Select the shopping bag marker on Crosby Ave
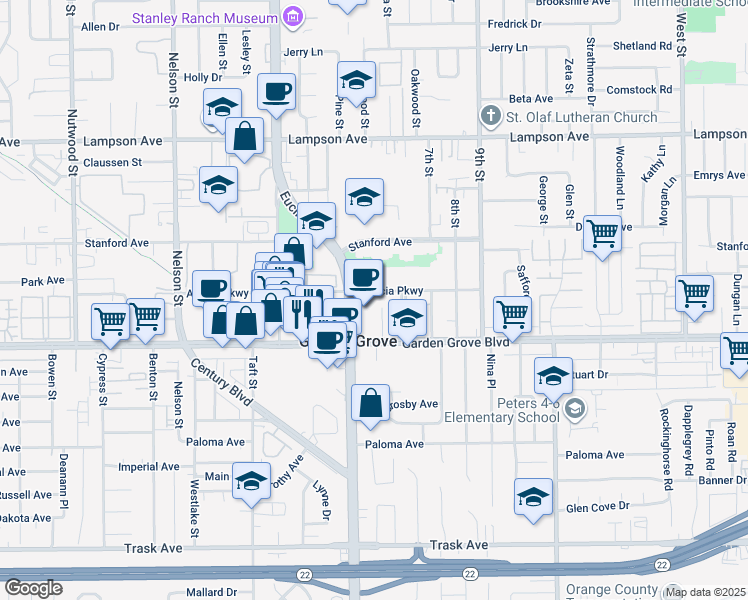The image size is (748, 600). click(370, 403)
